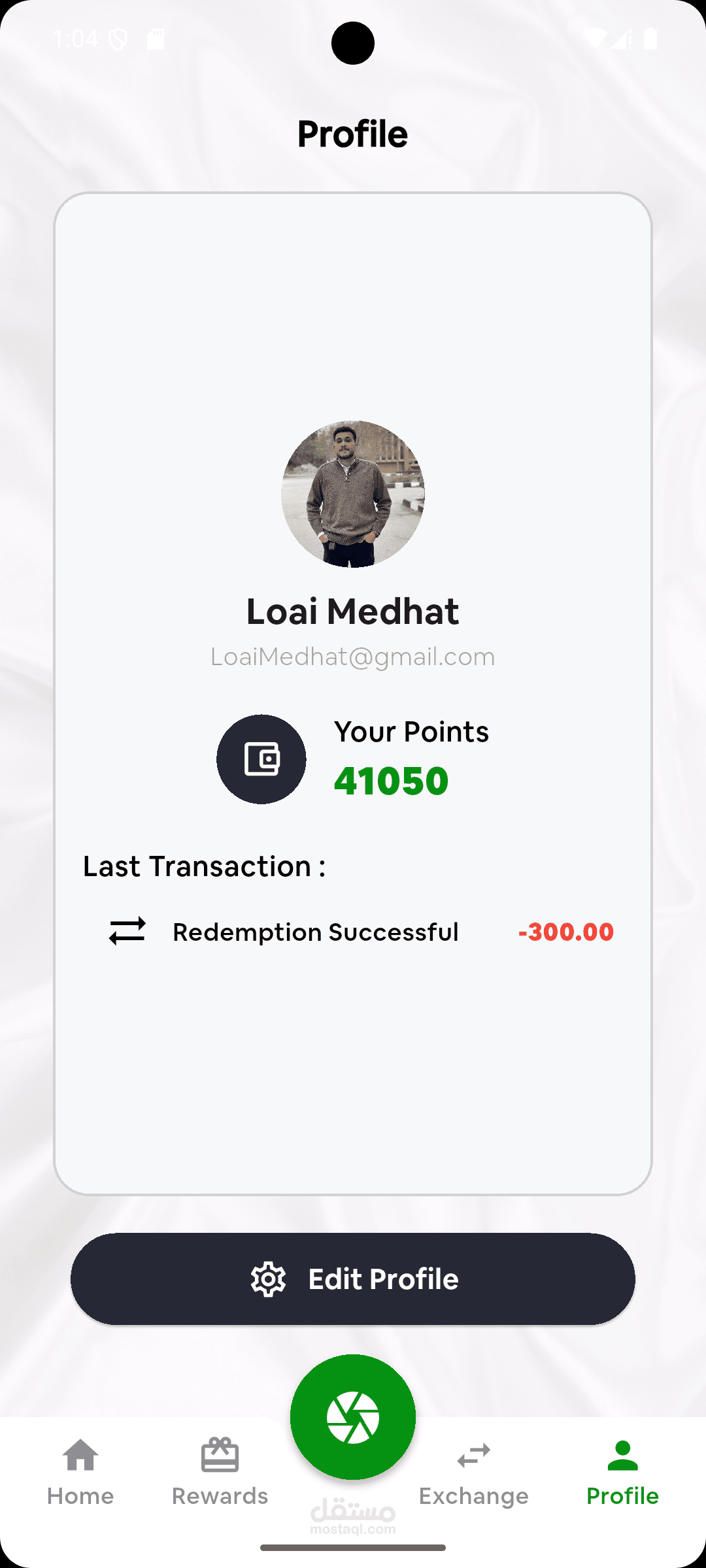Open the Edit Profile button
The height and width of the screenshot is (1568, 706).
[353, 1279]
